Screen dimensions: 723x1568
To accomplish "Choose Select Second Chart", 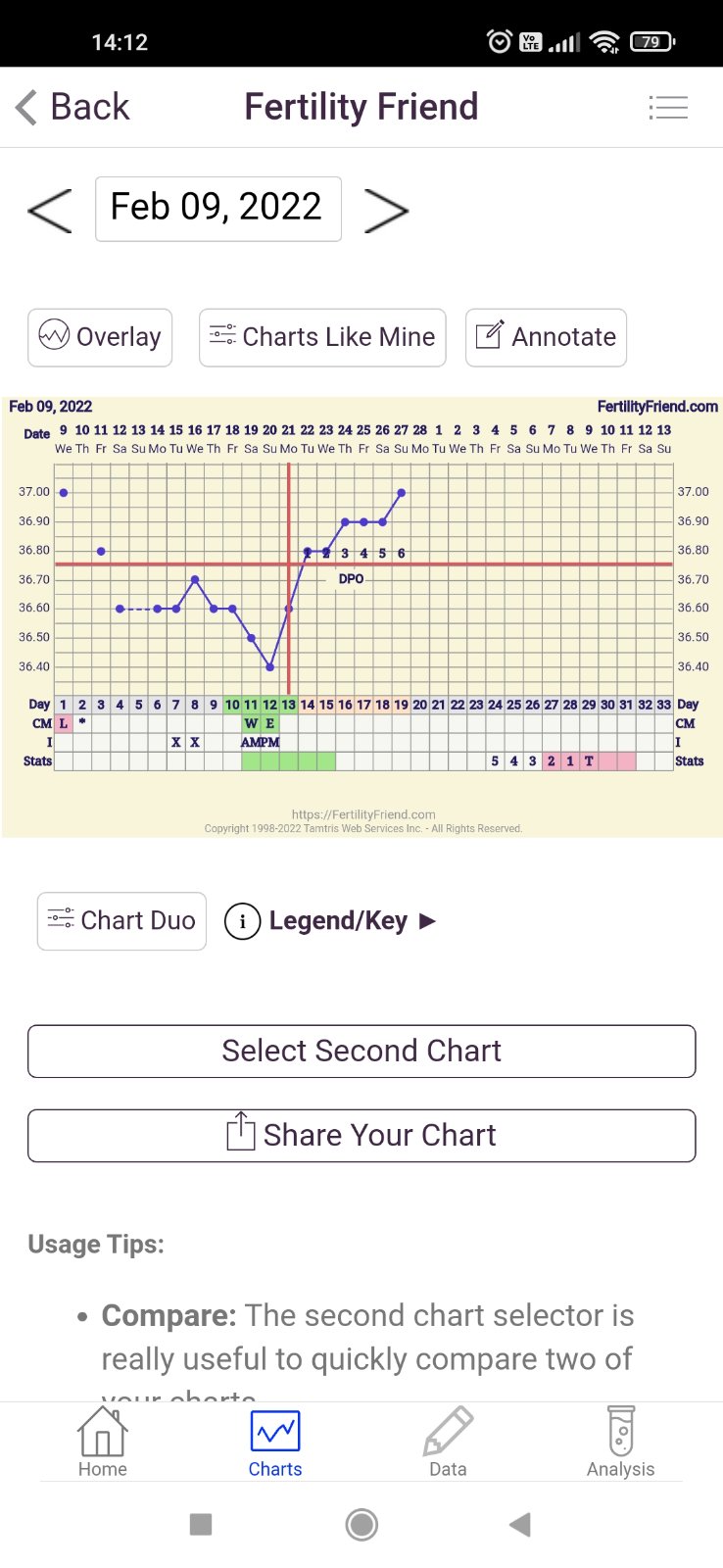I will [361, 1051].
